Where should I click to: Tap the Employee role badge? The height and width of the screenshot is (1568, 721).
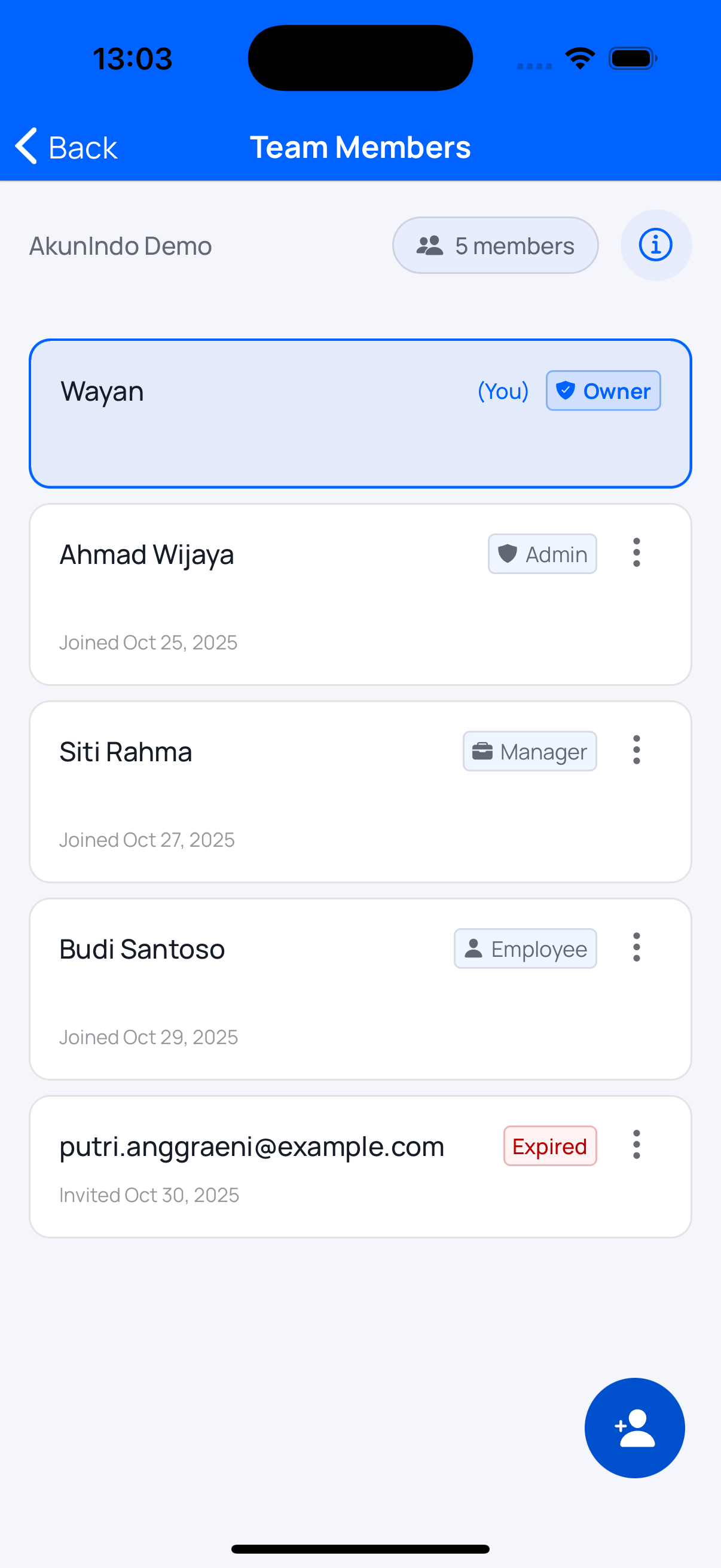pyautogui.click(x=525, y=948)
